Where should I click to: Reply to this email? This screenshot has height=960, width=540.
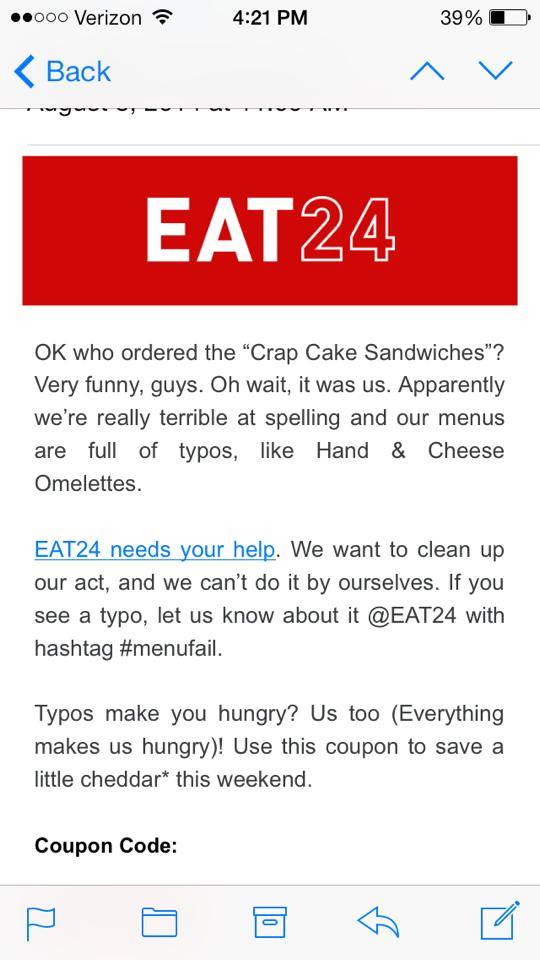(378, 923)
